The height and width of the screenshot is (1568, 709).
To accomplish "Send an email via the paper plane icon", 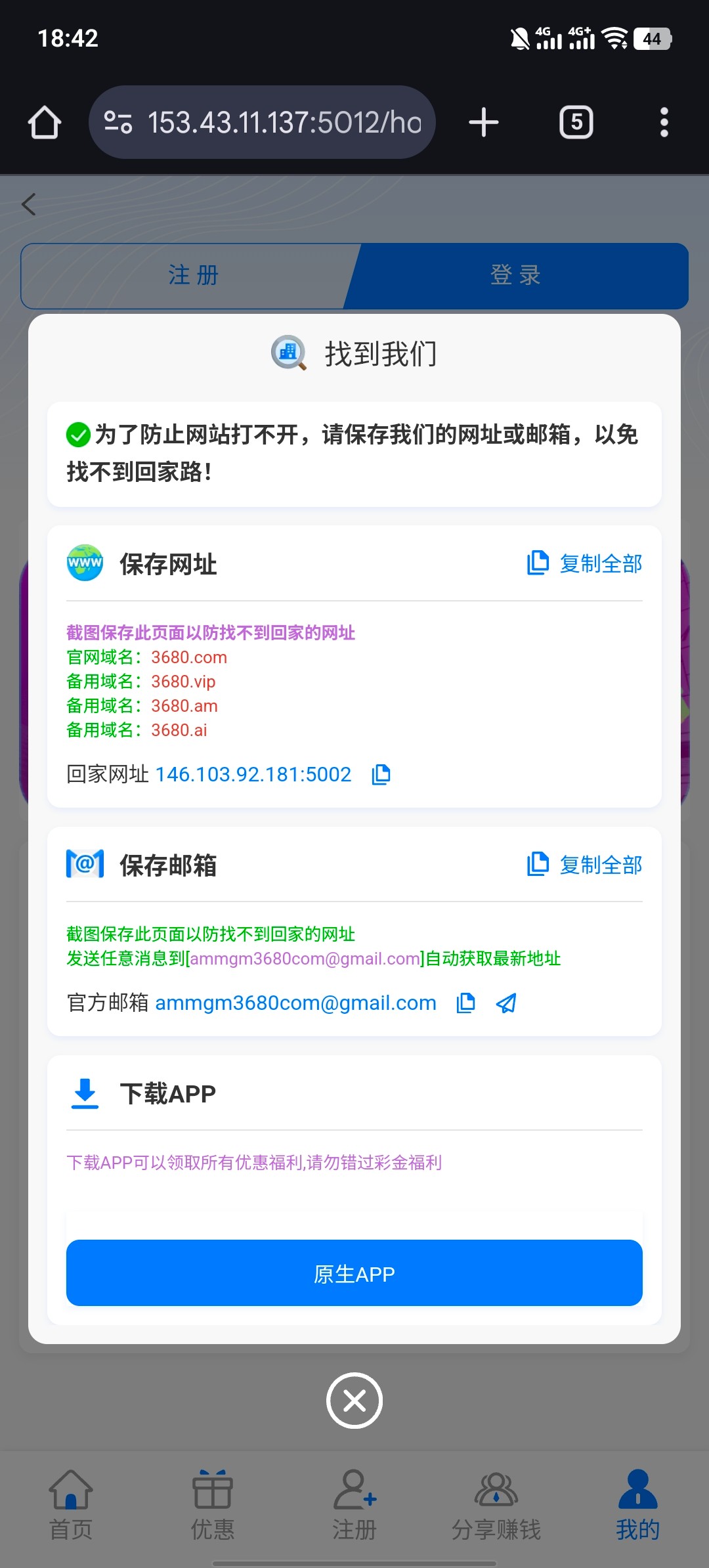I will (x=505, y=1003).
